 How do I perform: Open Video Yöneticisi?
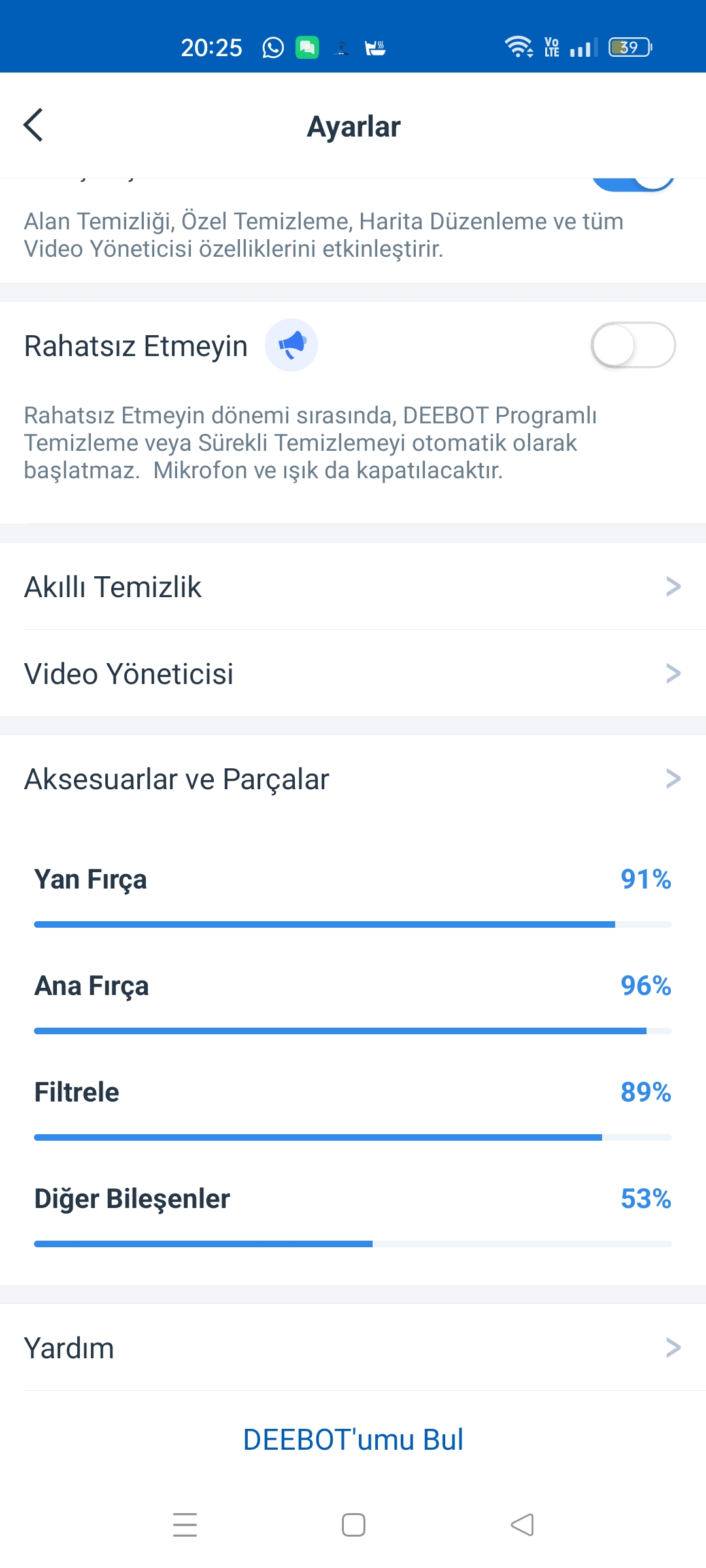pos(353,674)
